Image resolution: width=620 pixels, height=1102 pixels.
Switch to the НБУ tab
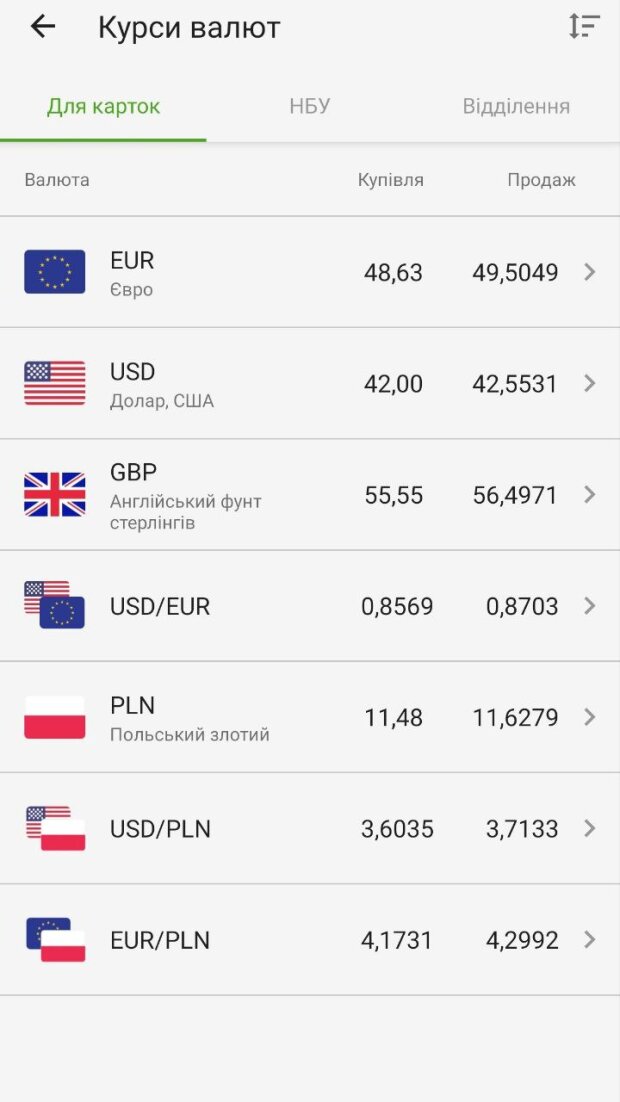(x=310, y=107)
